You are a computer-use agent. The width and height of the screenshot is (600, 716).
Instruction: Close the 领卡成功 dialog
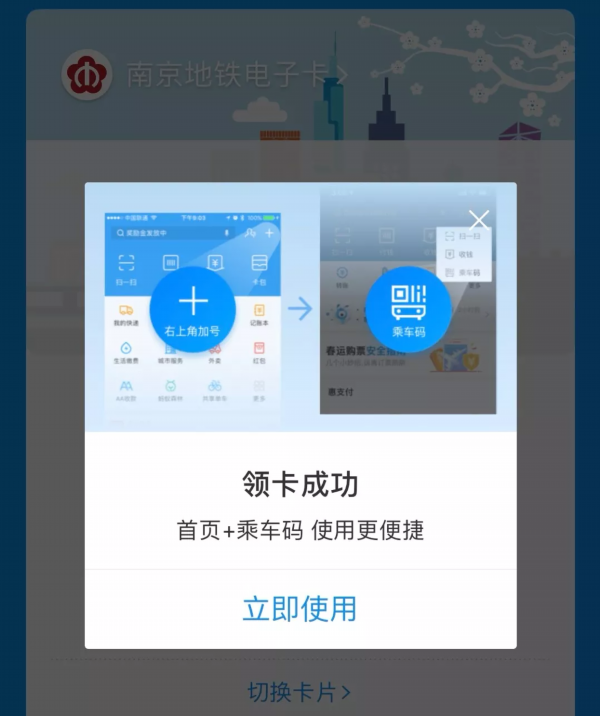coord(479,220)
